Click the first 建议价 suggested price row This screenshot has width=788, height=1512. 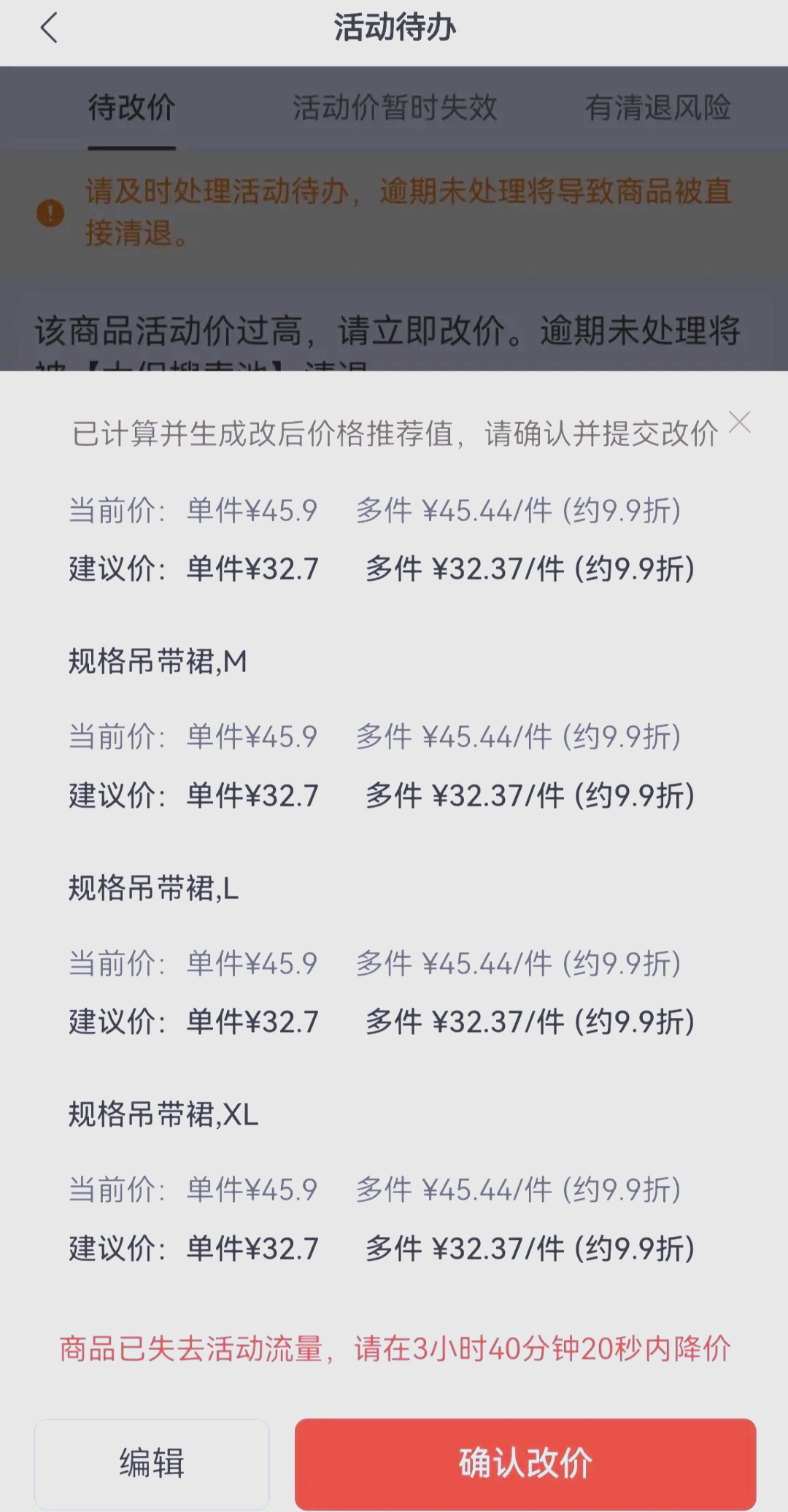point(379,571)
